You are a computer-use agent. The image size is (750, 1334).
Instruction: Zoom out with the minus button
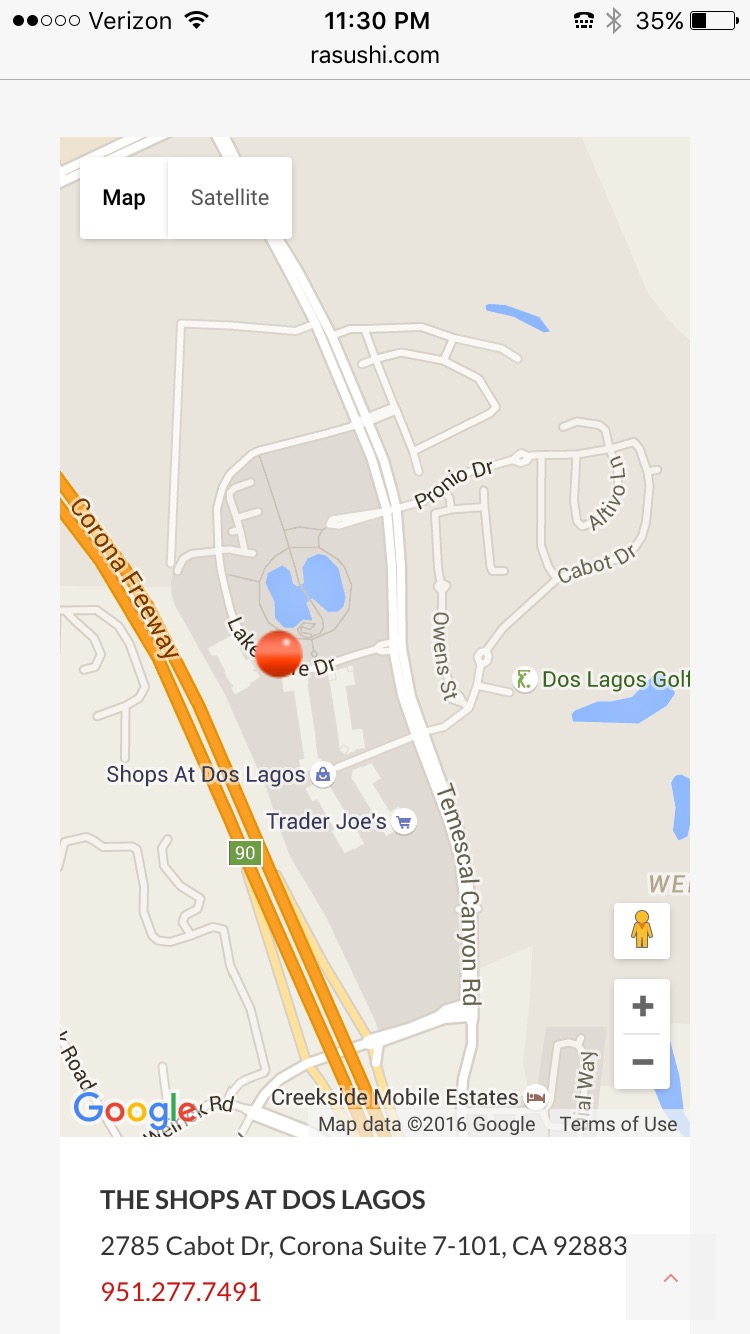coord(642,1062)
